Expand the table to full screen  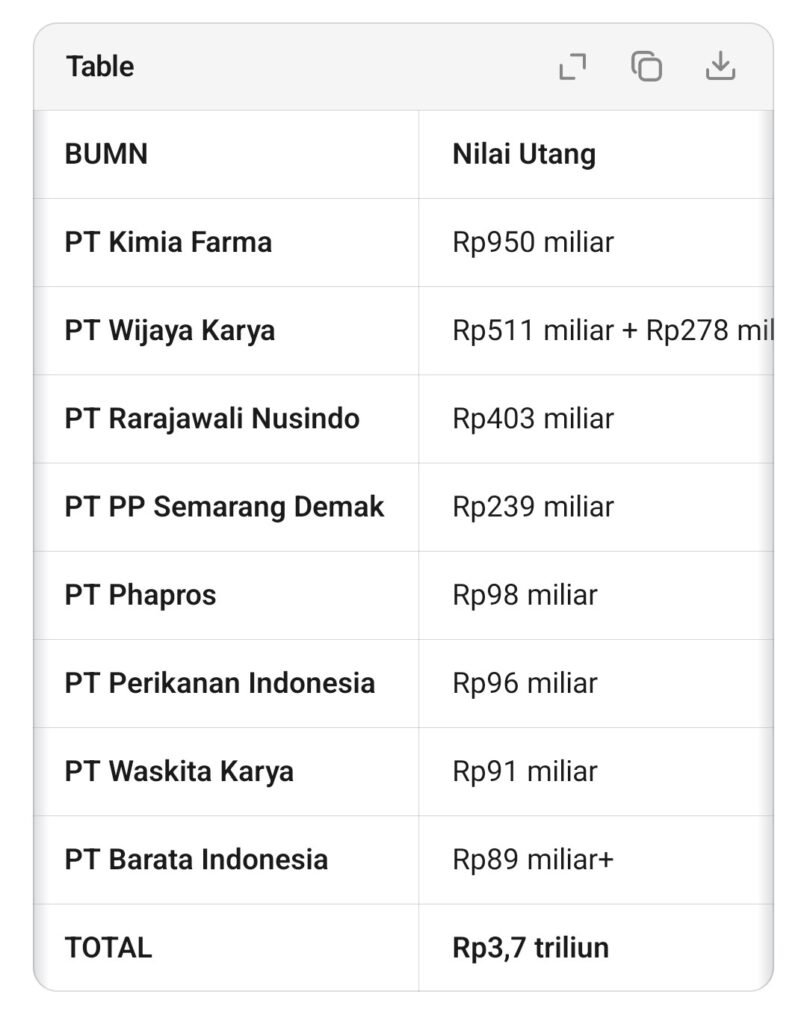tap(572, 67)
